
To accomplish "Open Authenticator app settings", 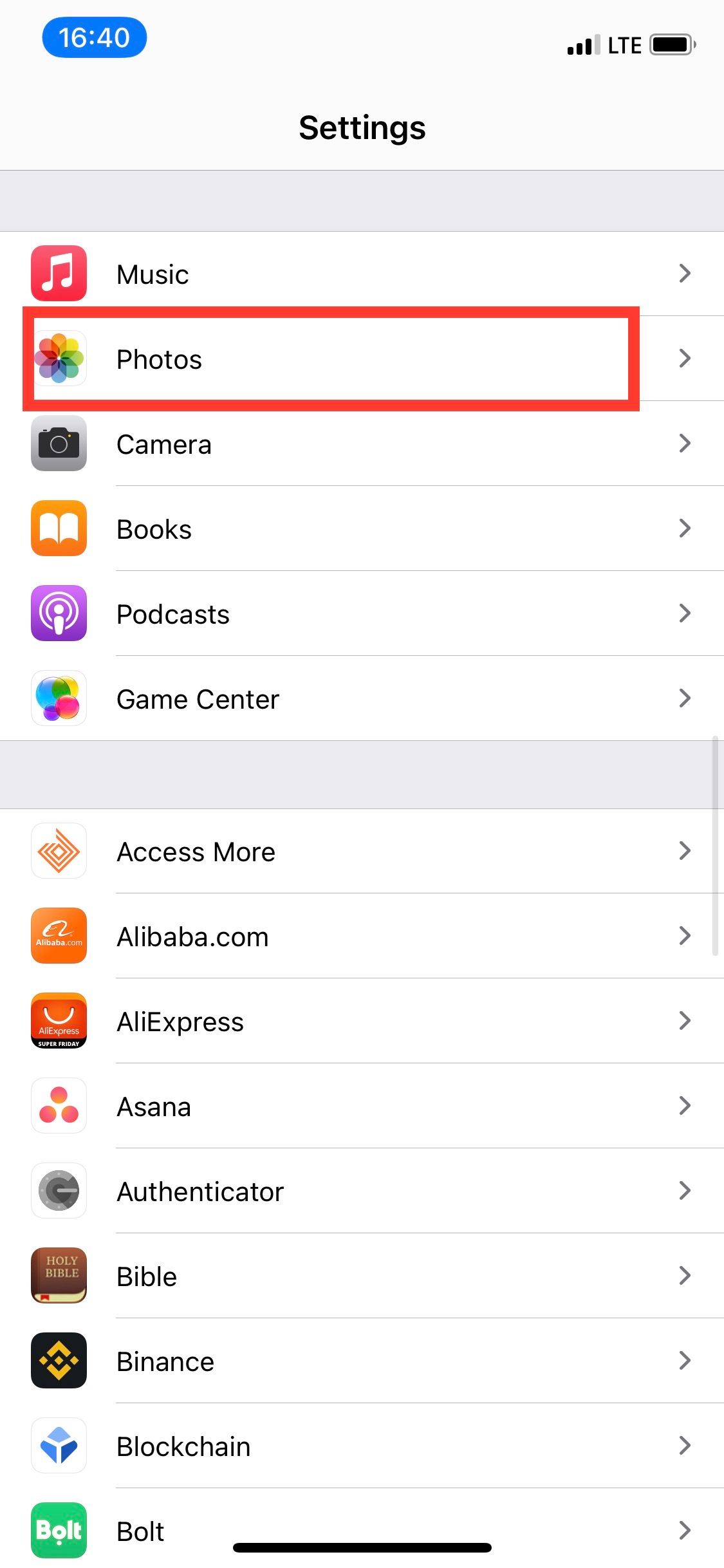I will pyautogui.click(x=362, y=1191).
